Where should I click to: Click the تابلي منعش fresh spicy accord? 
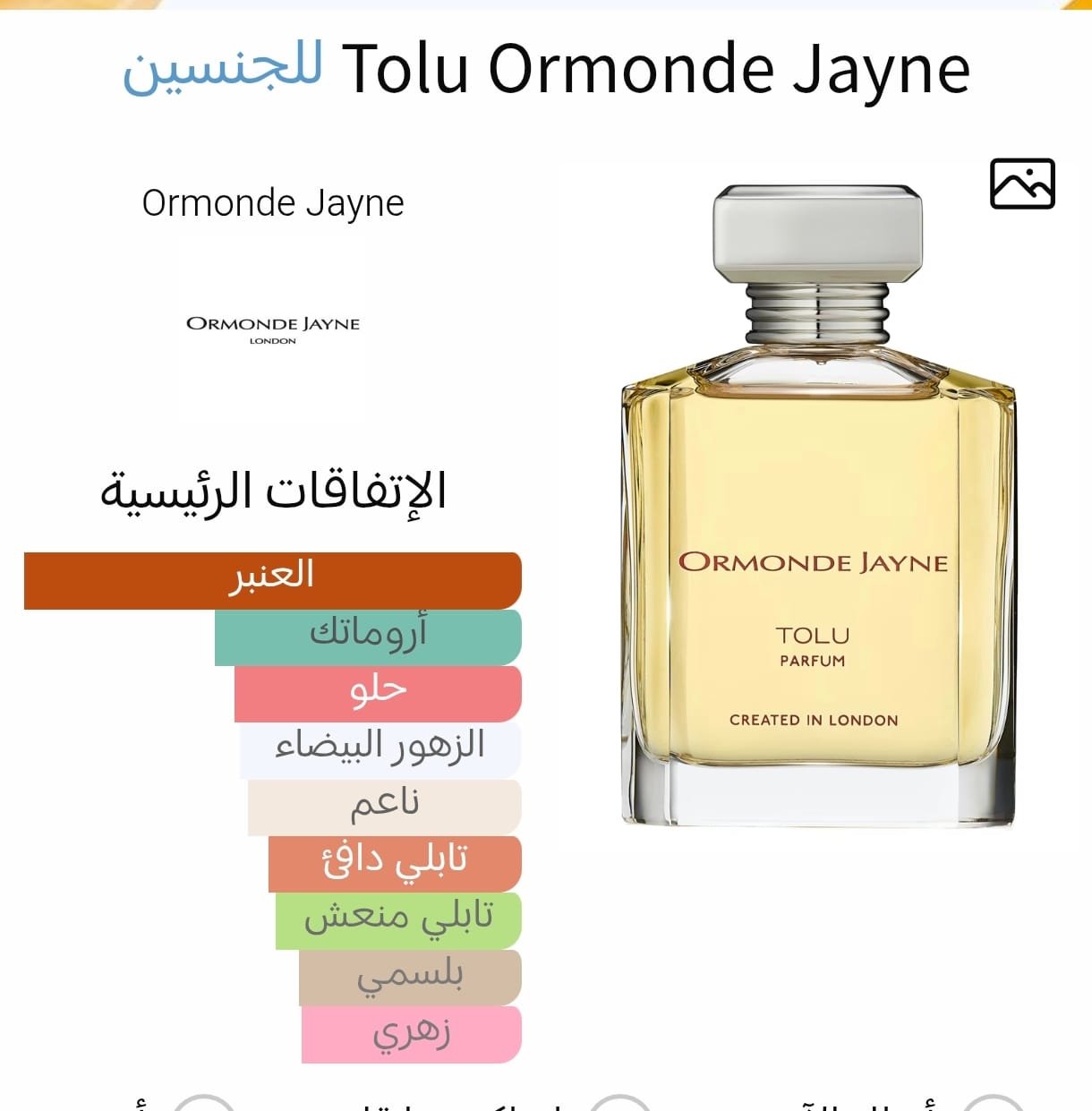[398, 919]
